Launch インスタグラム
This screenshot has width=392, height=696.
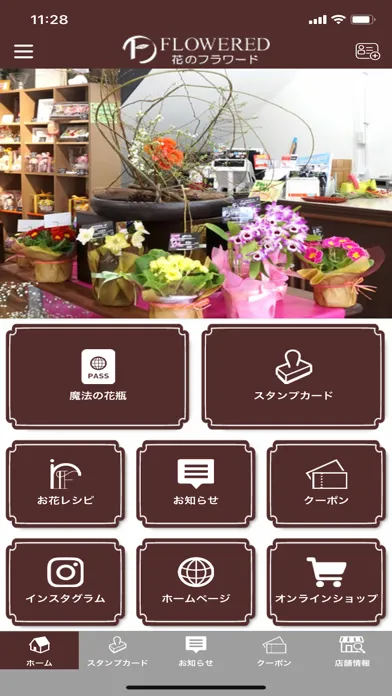(x=65, y=582)
